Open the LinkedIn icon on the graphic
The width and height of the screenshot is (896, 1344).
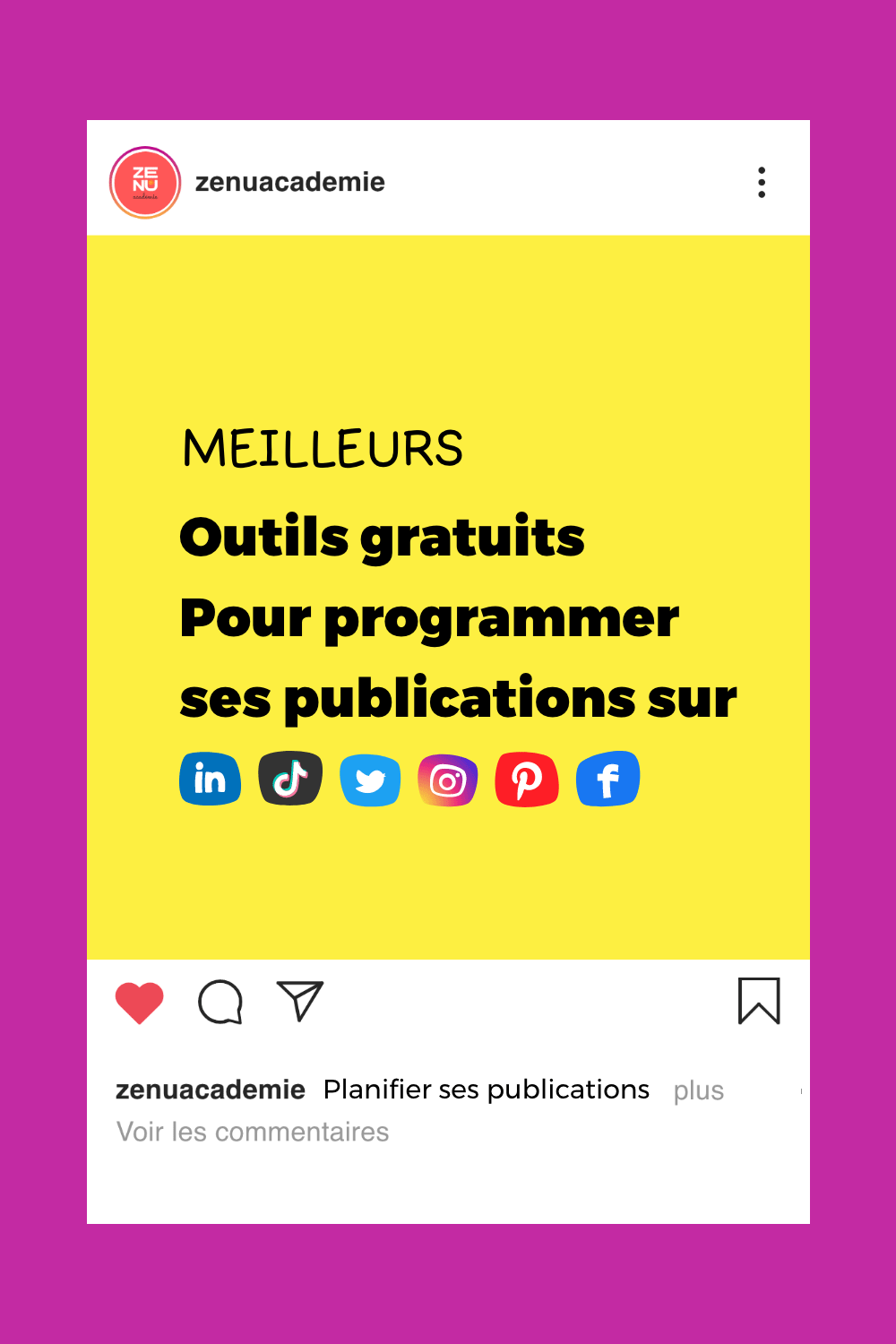[210, 779]
